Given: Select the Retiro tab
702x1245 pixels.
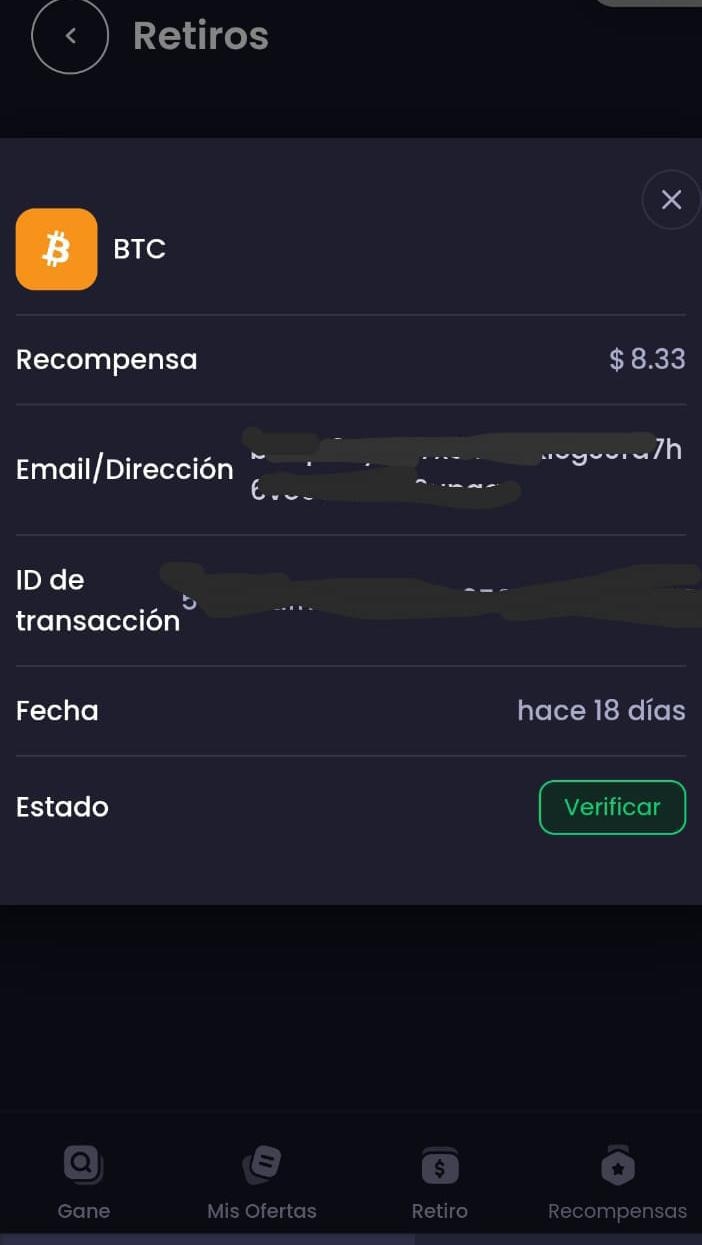Looking at the screenshot, I should click(440, 1183).
